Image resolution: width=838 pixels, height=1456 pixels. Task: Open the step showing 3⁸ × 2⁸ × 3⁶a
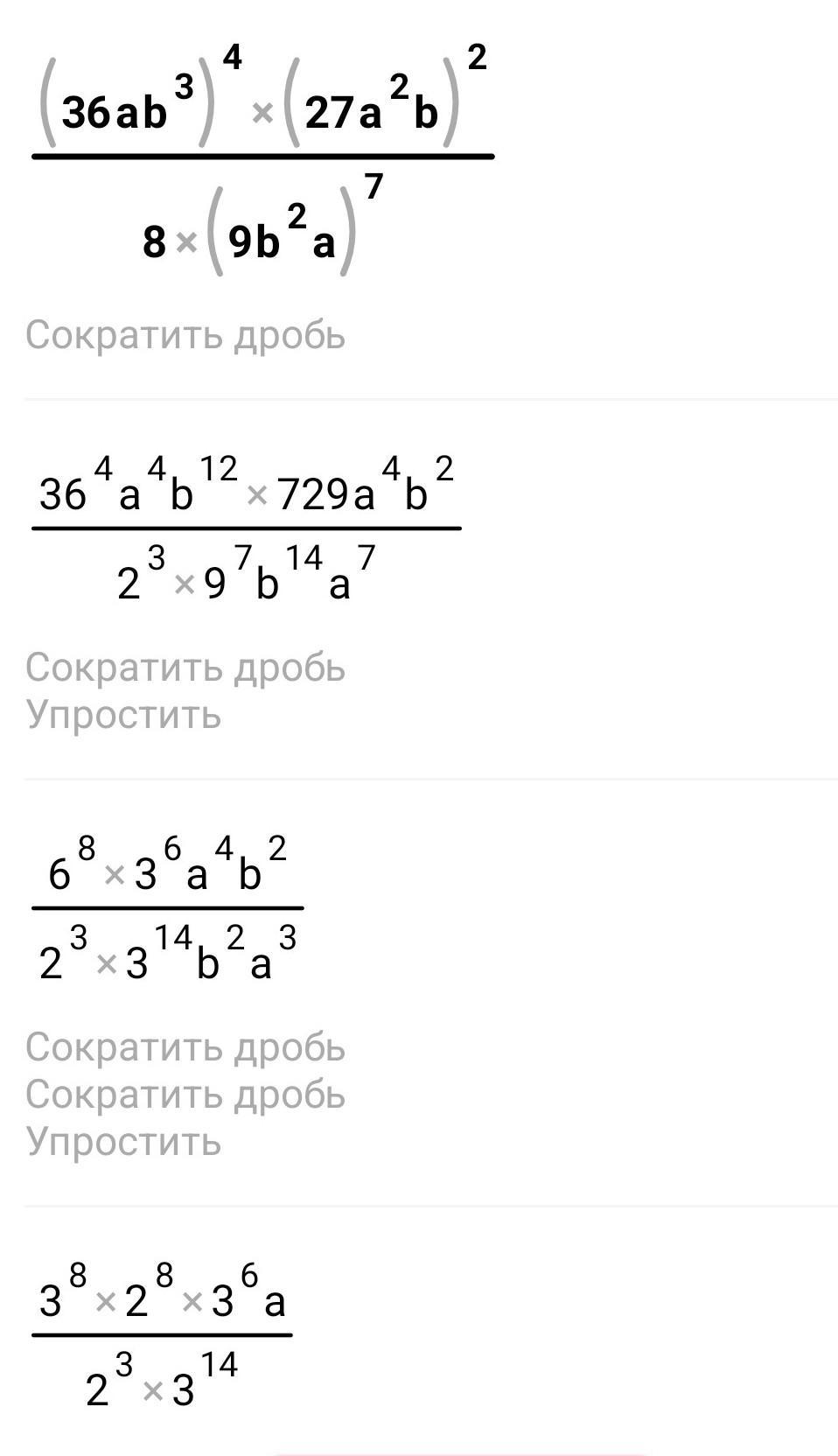pyautogui.click(x=162, y=1336)
